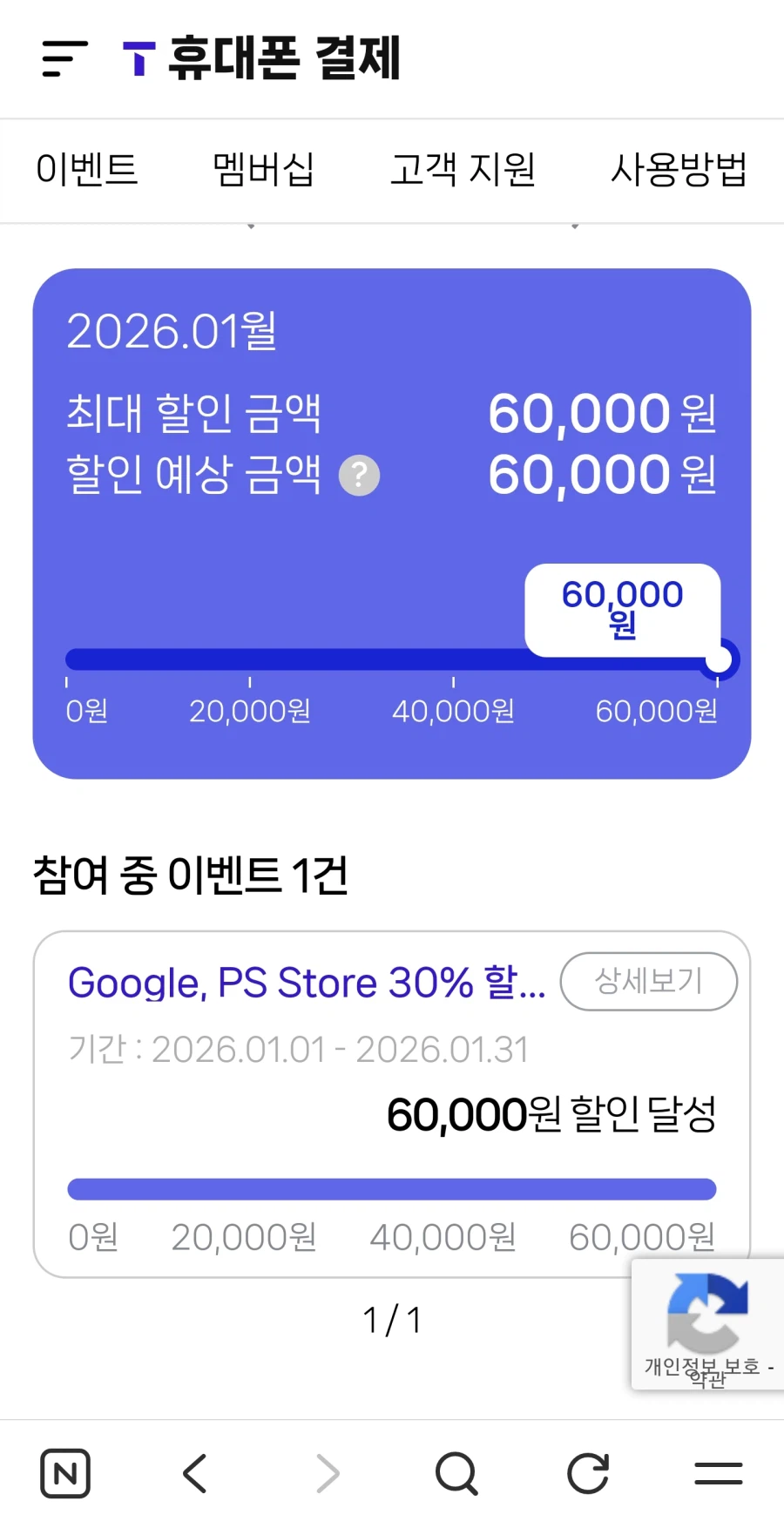This screenshot has width=784, height=1528.
Task: Click the 상세보기 button
Action: (648, 982)
